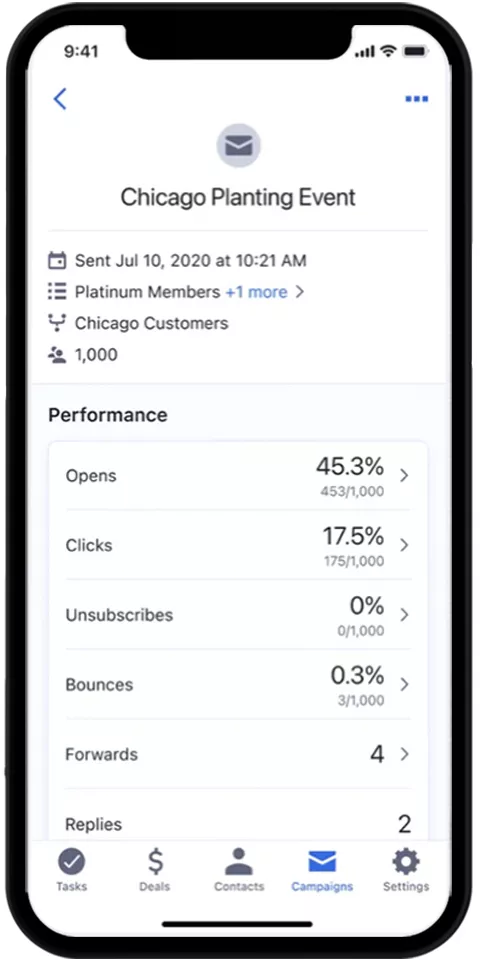View the Clicks breakdown row
The width and height of the screenshot is (480, 960).
(x=238, y=545)
